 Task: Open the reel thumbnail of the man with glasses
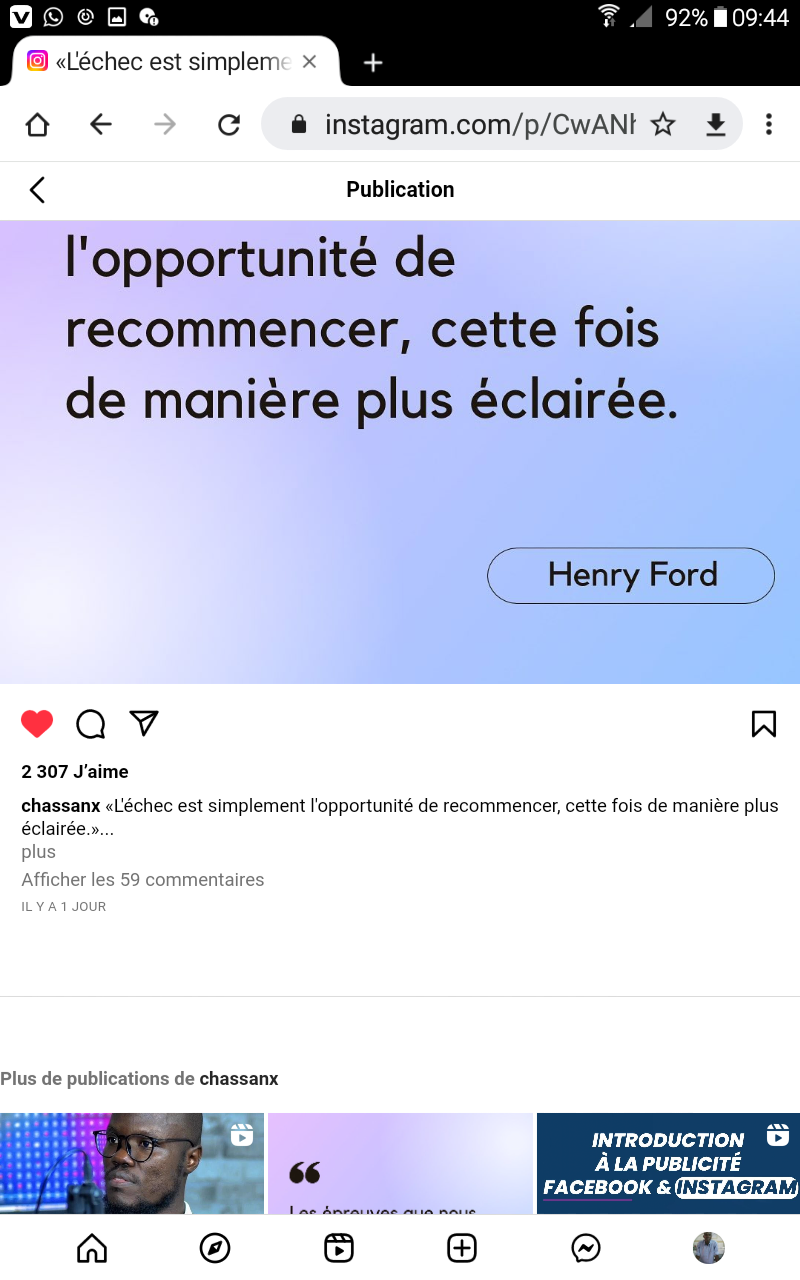point(132,1164)
